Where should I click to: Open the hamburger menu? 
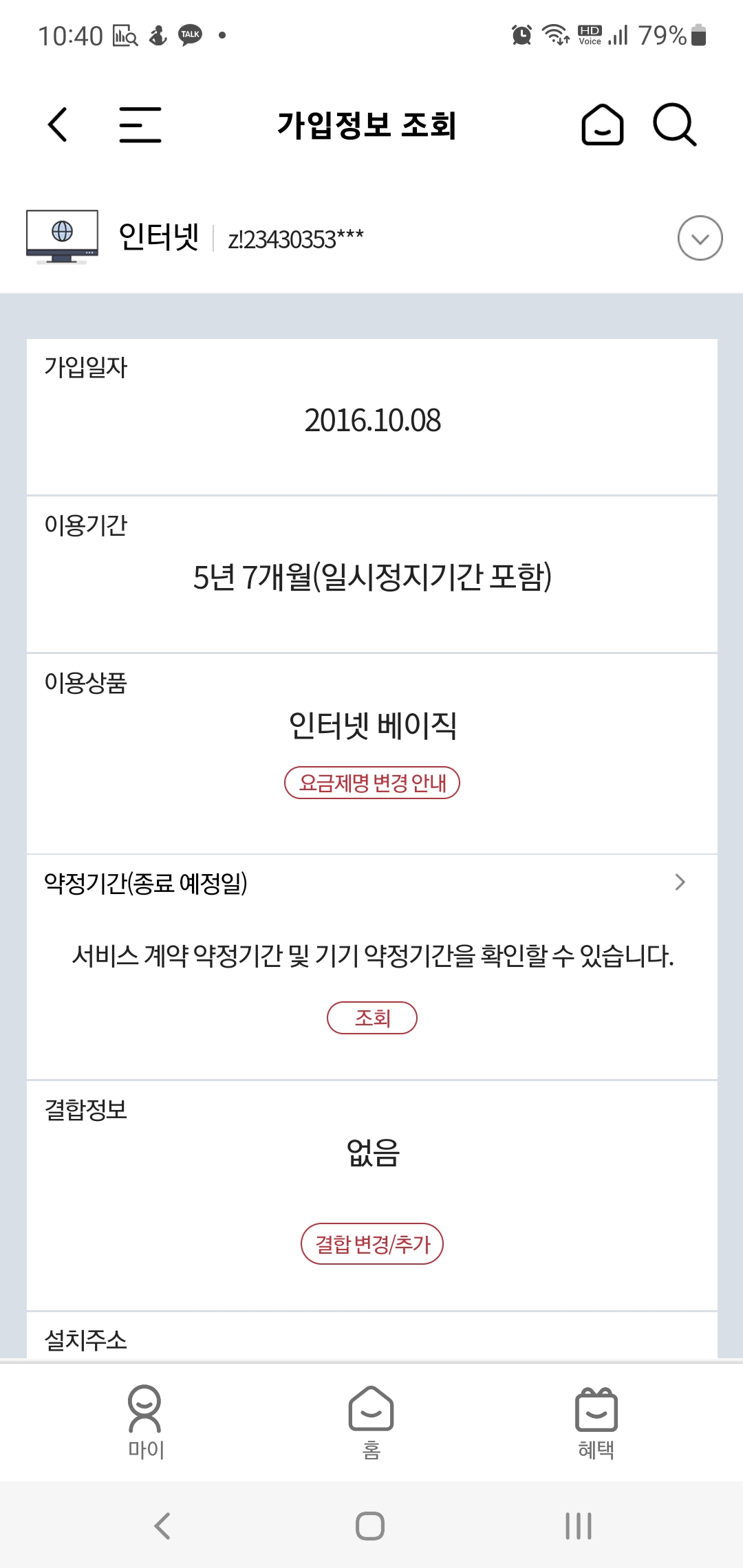[x=140, y=124]
